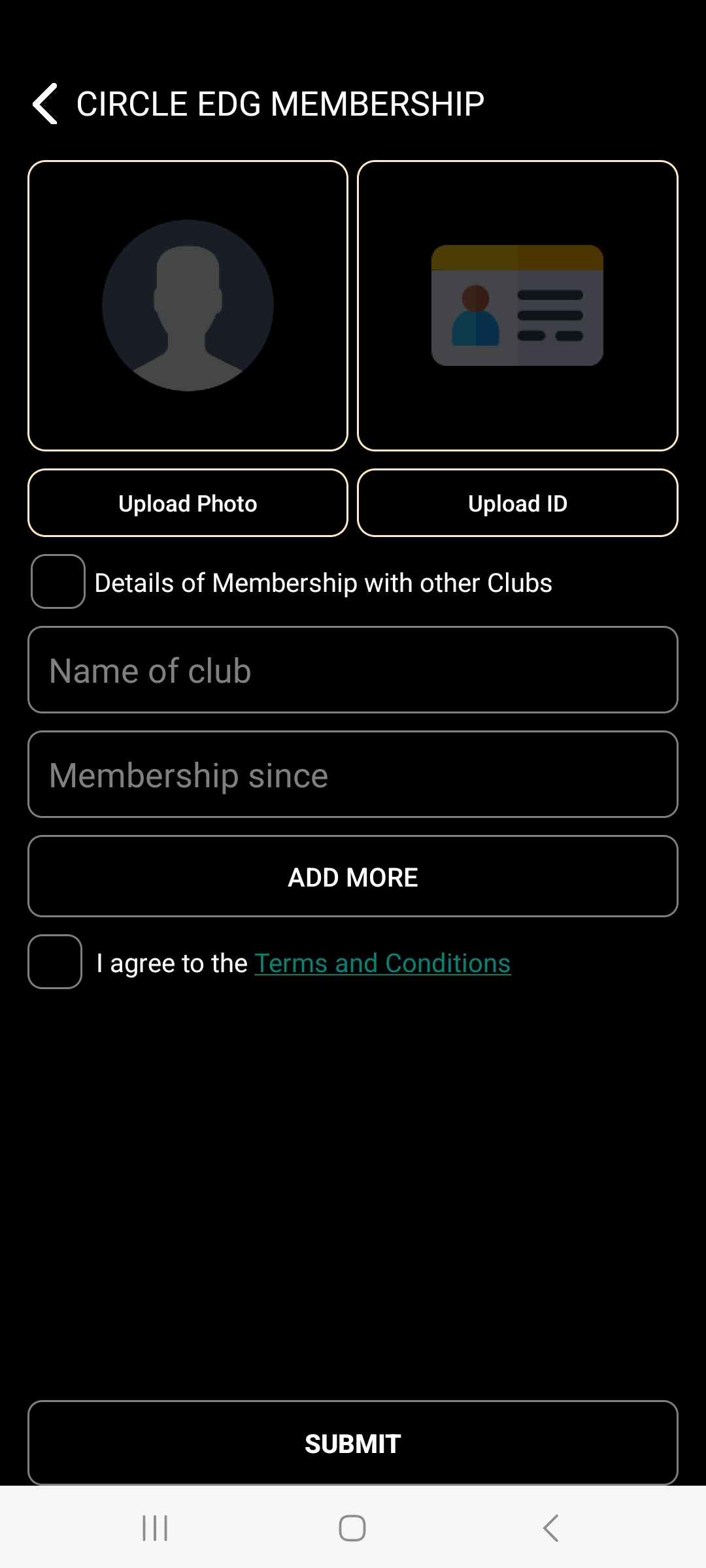Viewport: 706px width, 1568px height.
Task: Go back from Circle EDG Membership
Action: pos(45,104)
